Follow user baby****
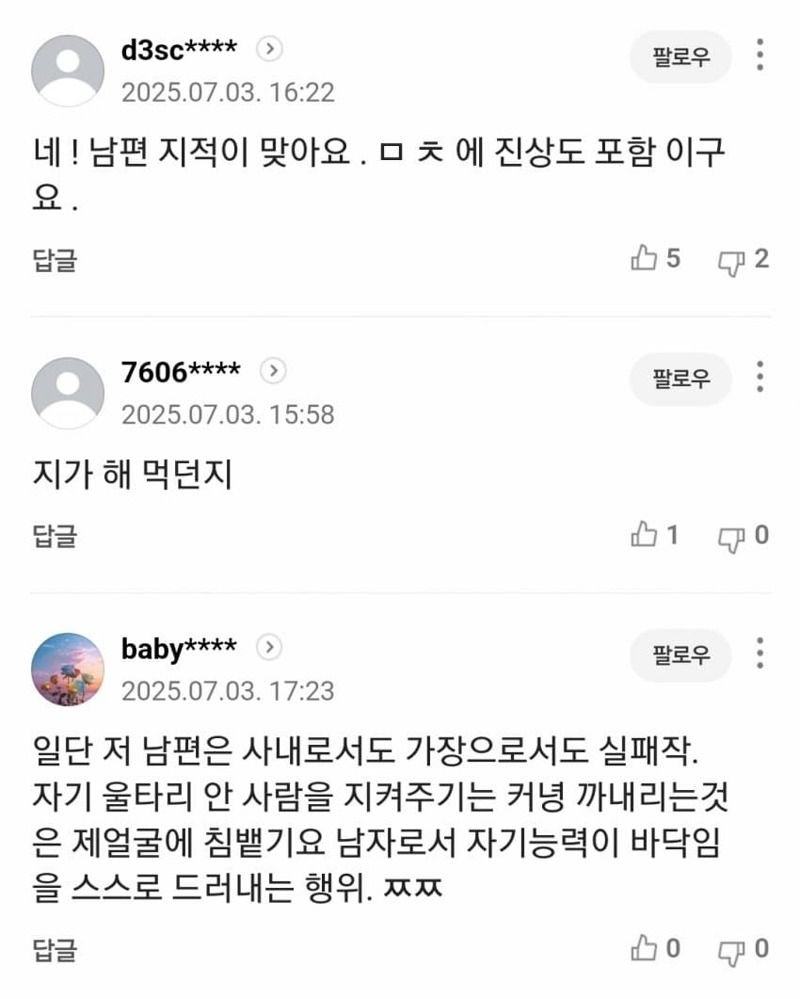This screenshot has height=999, width=800. (680, 655)
